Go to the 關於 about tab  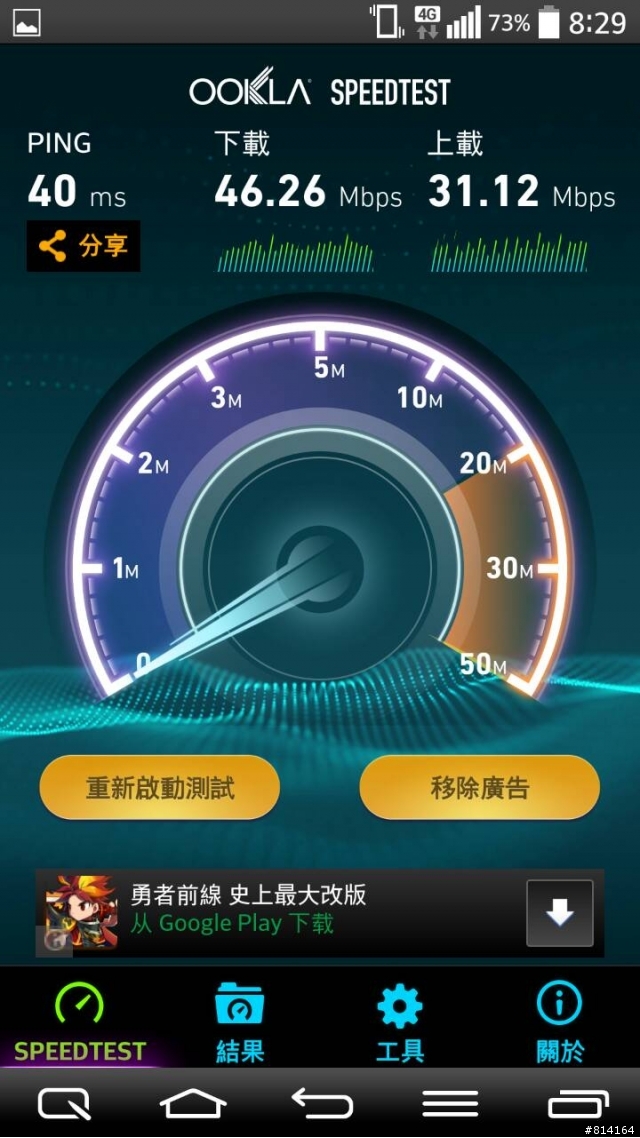click(x=559, y=1023)
